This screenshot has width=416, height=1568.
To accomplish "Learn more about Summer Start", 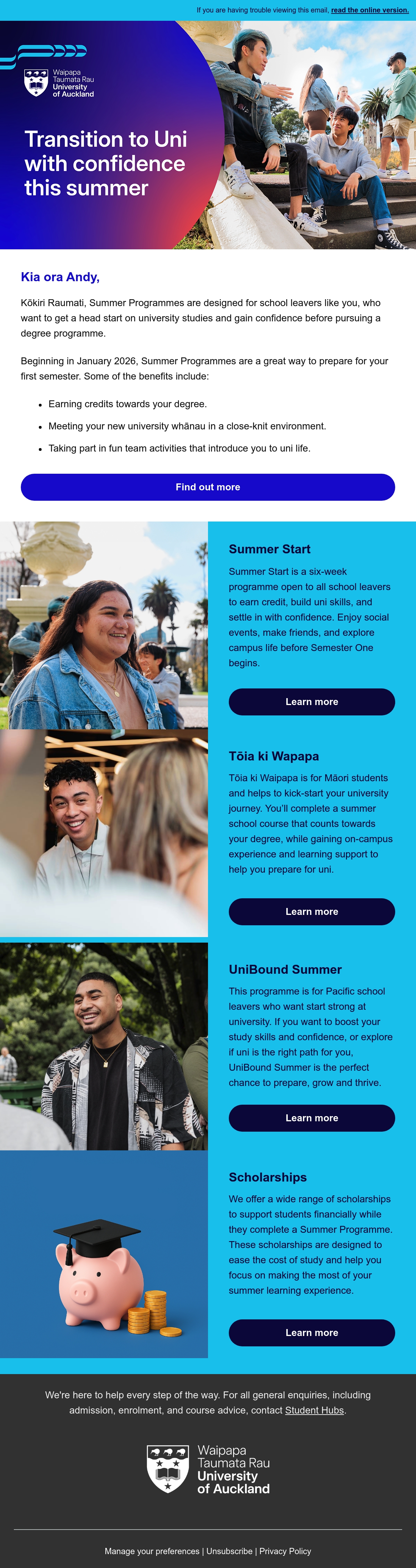I will (x=311, y=702).
